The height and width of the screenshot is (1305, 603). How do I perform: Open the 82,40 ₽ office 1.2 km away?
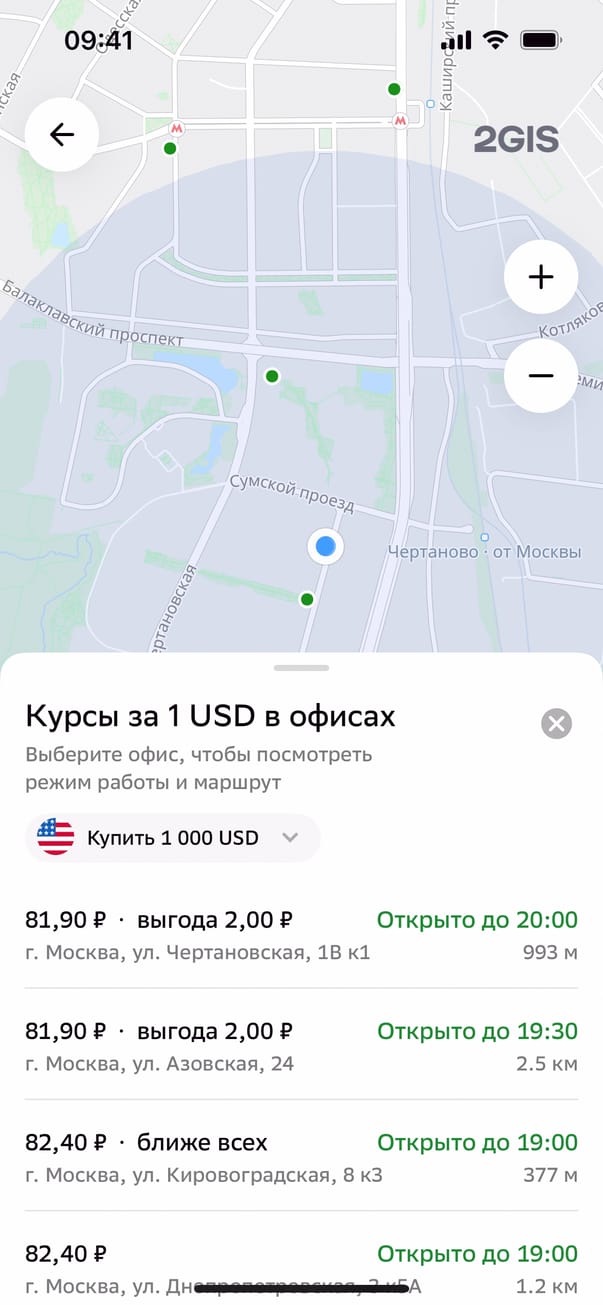[300, 1264]
